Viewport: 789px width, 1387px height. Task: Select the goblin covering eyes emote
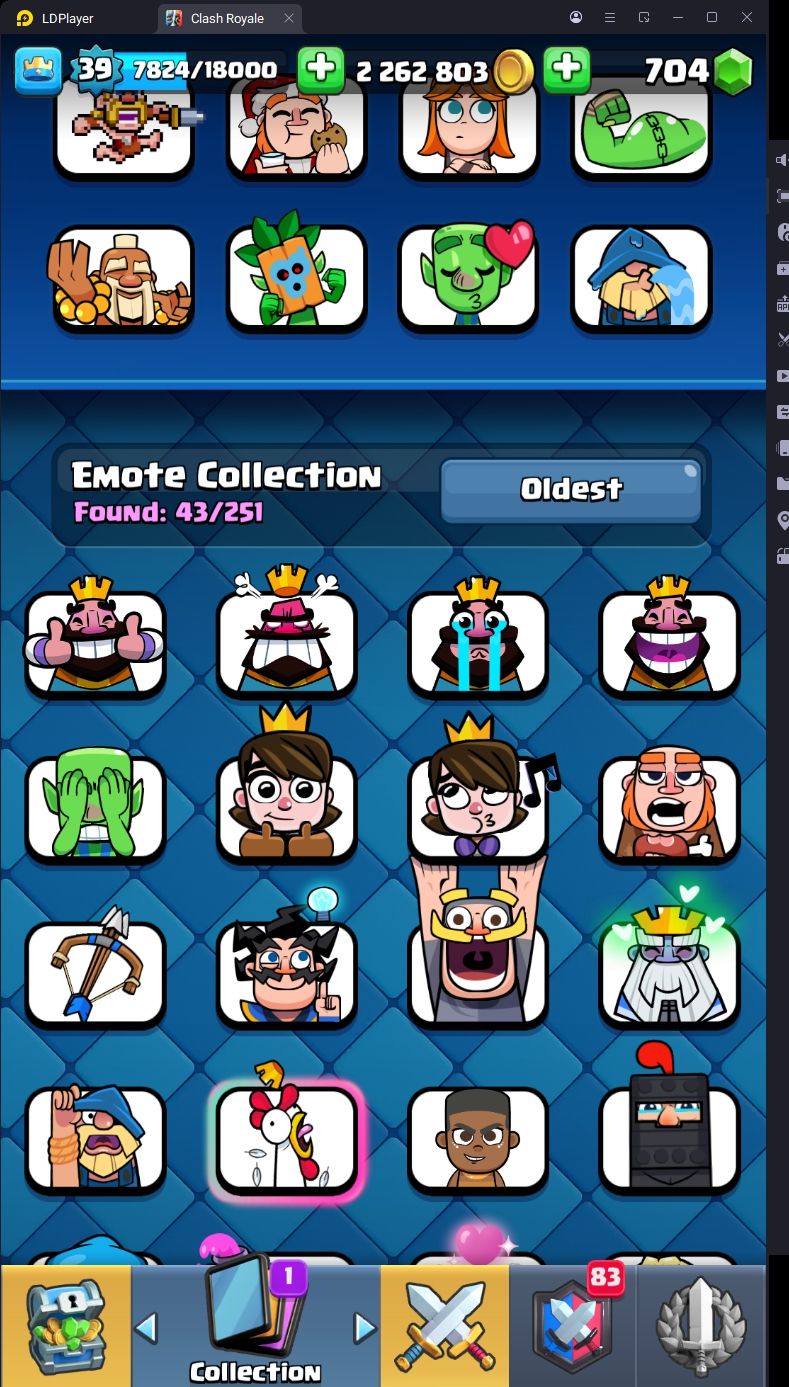[x=95, y=808]
